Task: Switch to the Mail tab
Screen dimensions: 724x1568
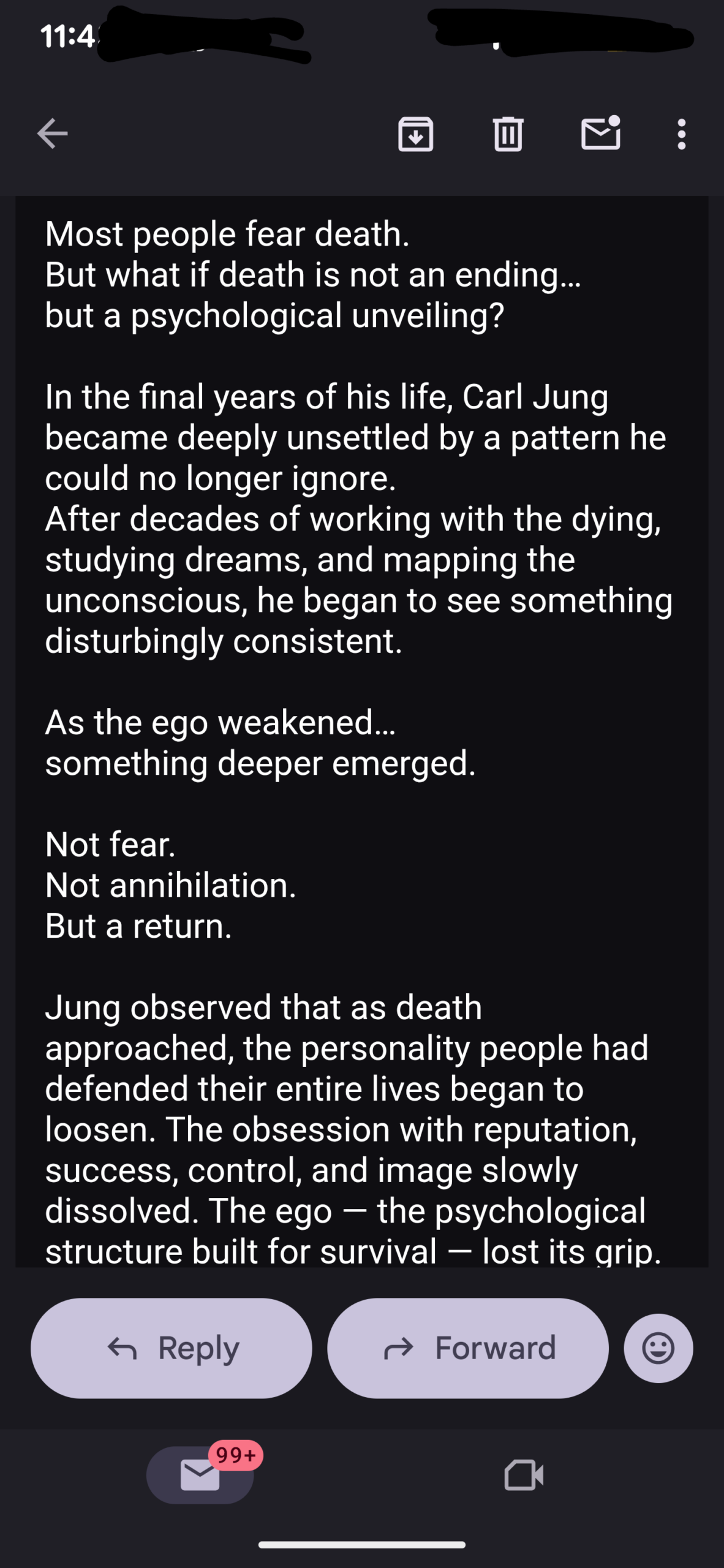Action: 200,1474
